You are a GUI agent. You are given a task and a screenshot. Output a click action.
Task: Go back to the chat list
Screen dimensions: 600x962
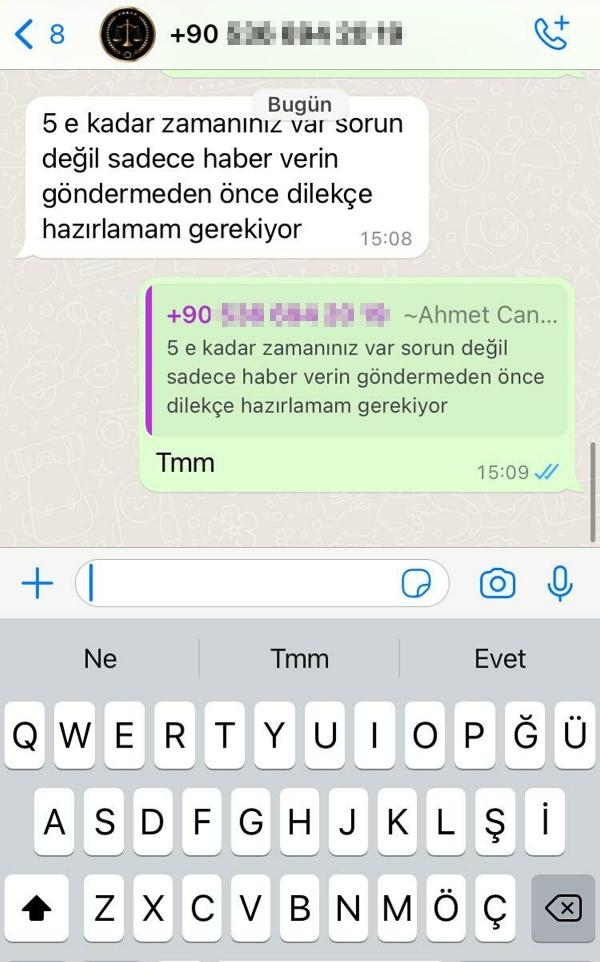[x=38, y=35]
